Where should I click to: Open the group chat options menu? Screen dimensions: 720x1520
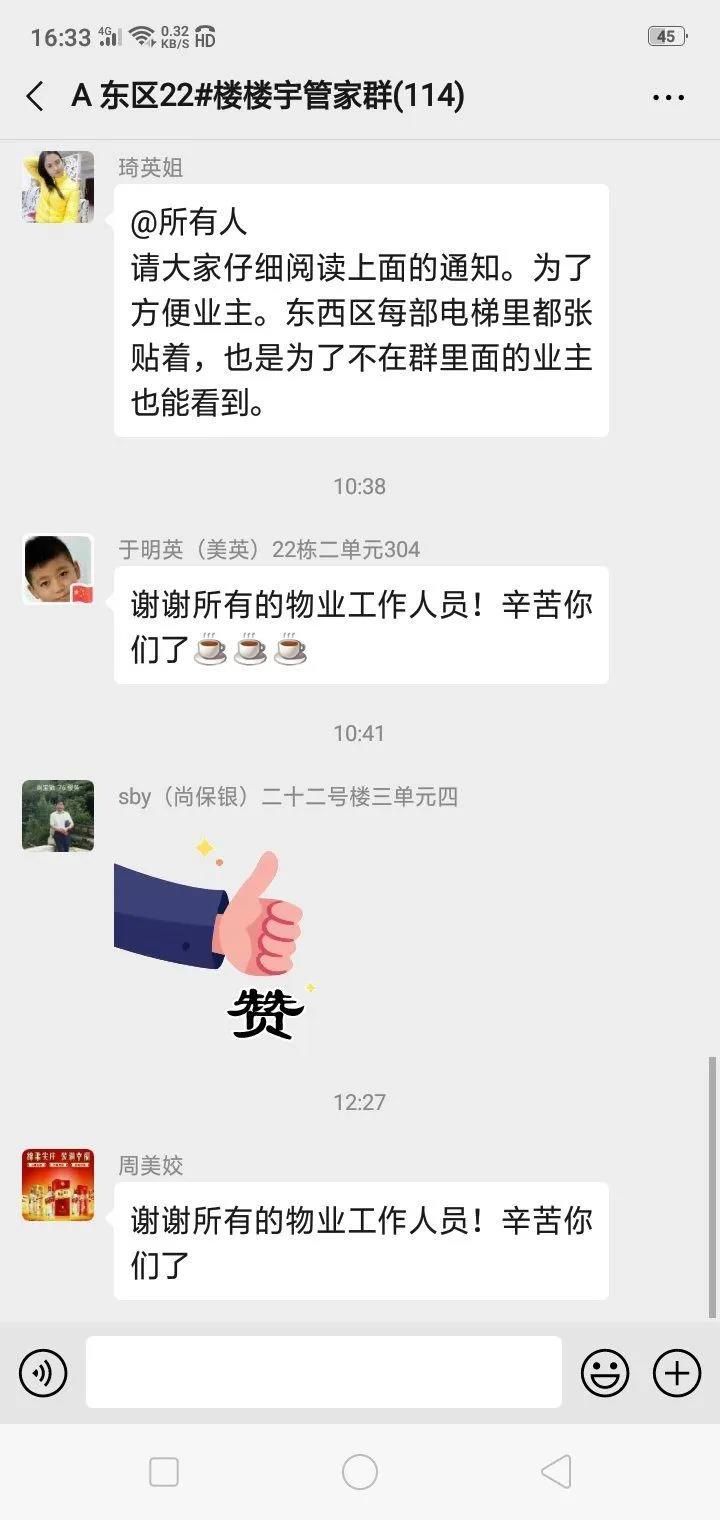(668, 97)
